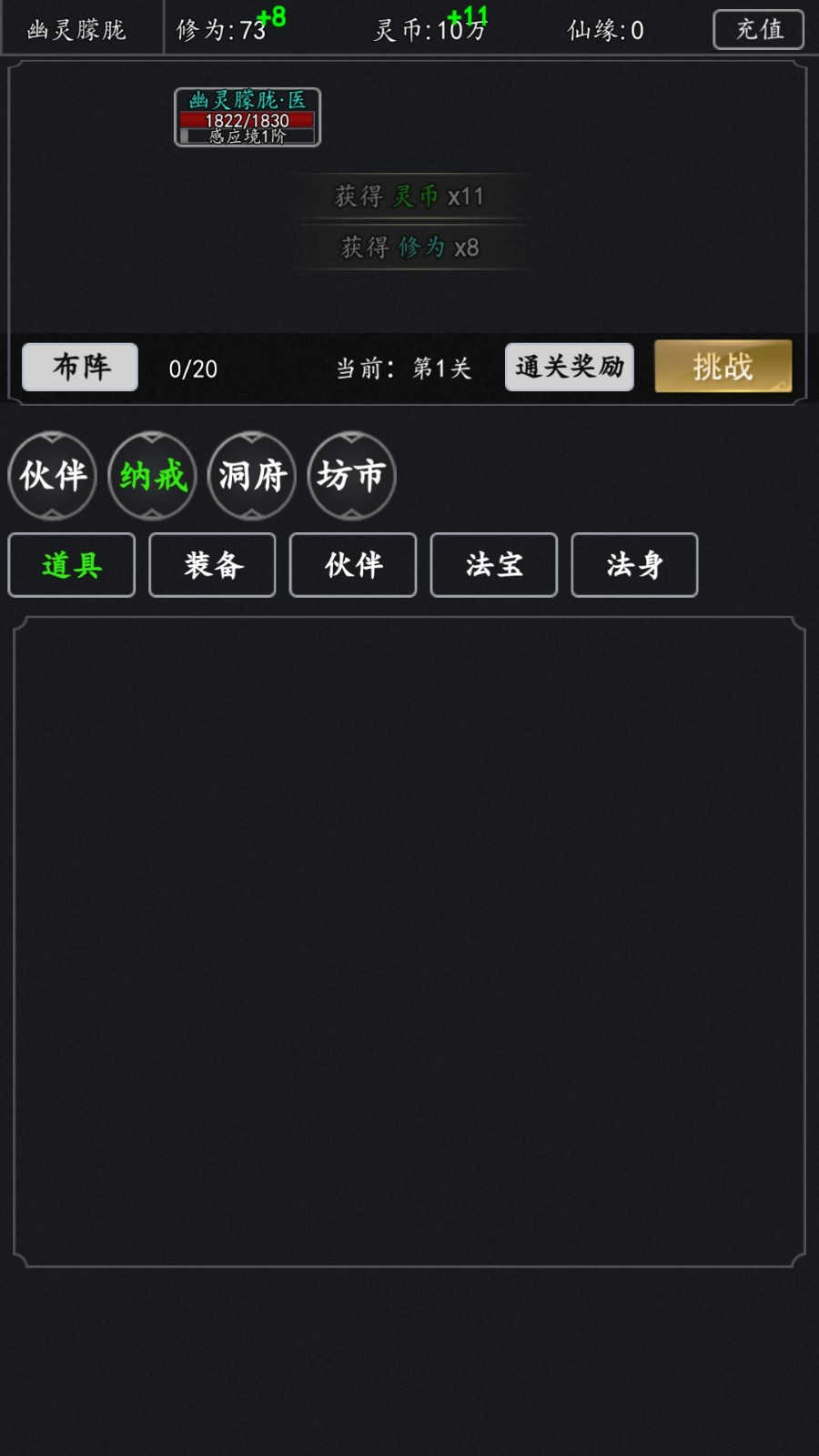Select the 伙伴 inventory tab

[x=353, y=565]
